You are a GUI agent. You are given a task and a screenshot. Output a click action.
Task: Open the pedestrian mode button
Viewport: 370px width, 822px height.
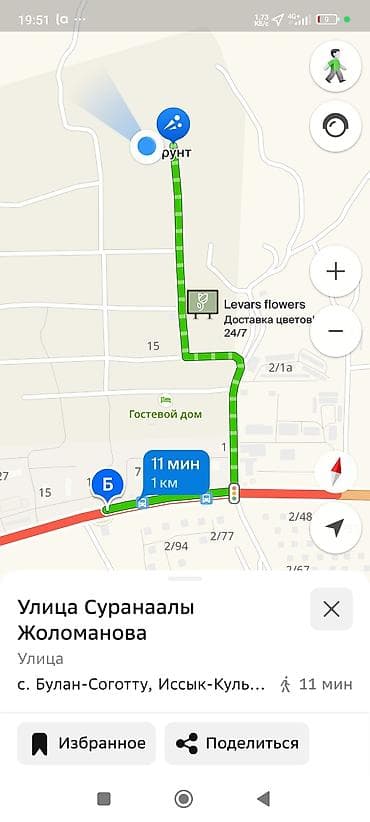335,66
